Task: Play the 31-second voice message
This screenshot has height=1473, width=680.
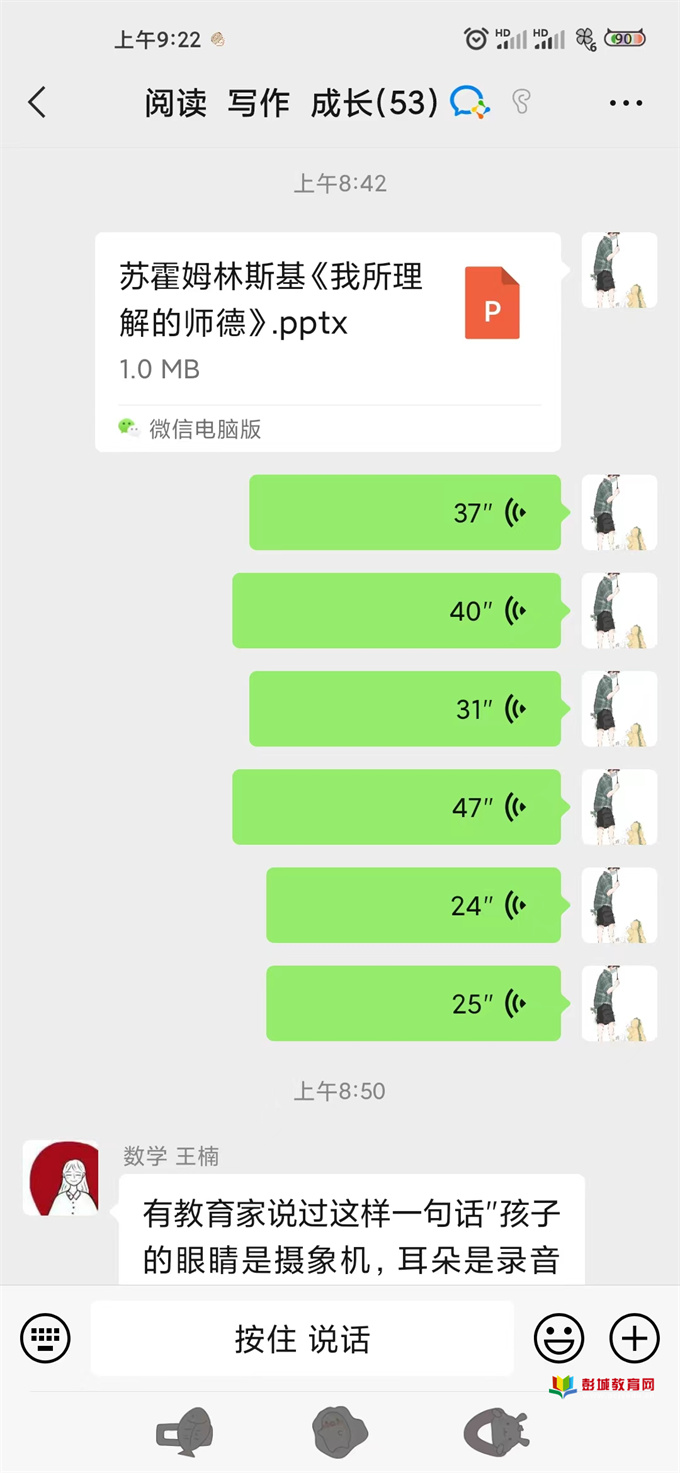Action: 405,709
